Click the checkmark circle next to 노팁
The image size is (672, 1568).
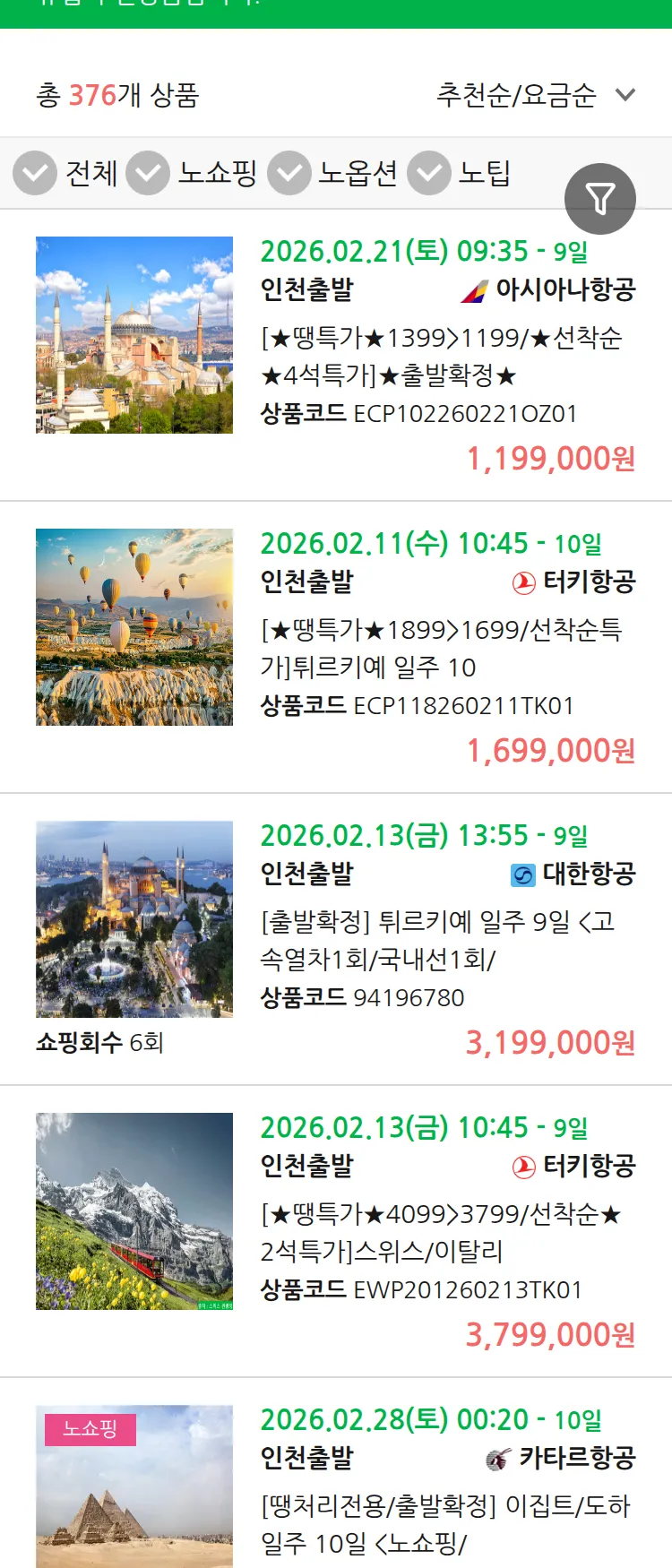pyautogui.click(x=429, y=173)
